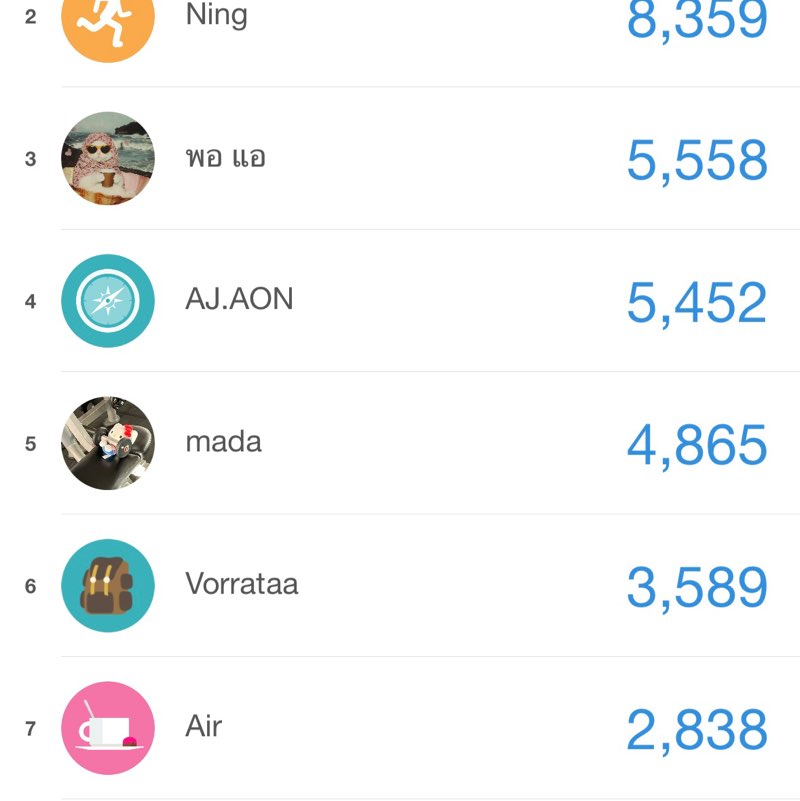Screen dimensions: 800x801
Task: Select the rank 2 leaderboard row
Action: [400, 20]
